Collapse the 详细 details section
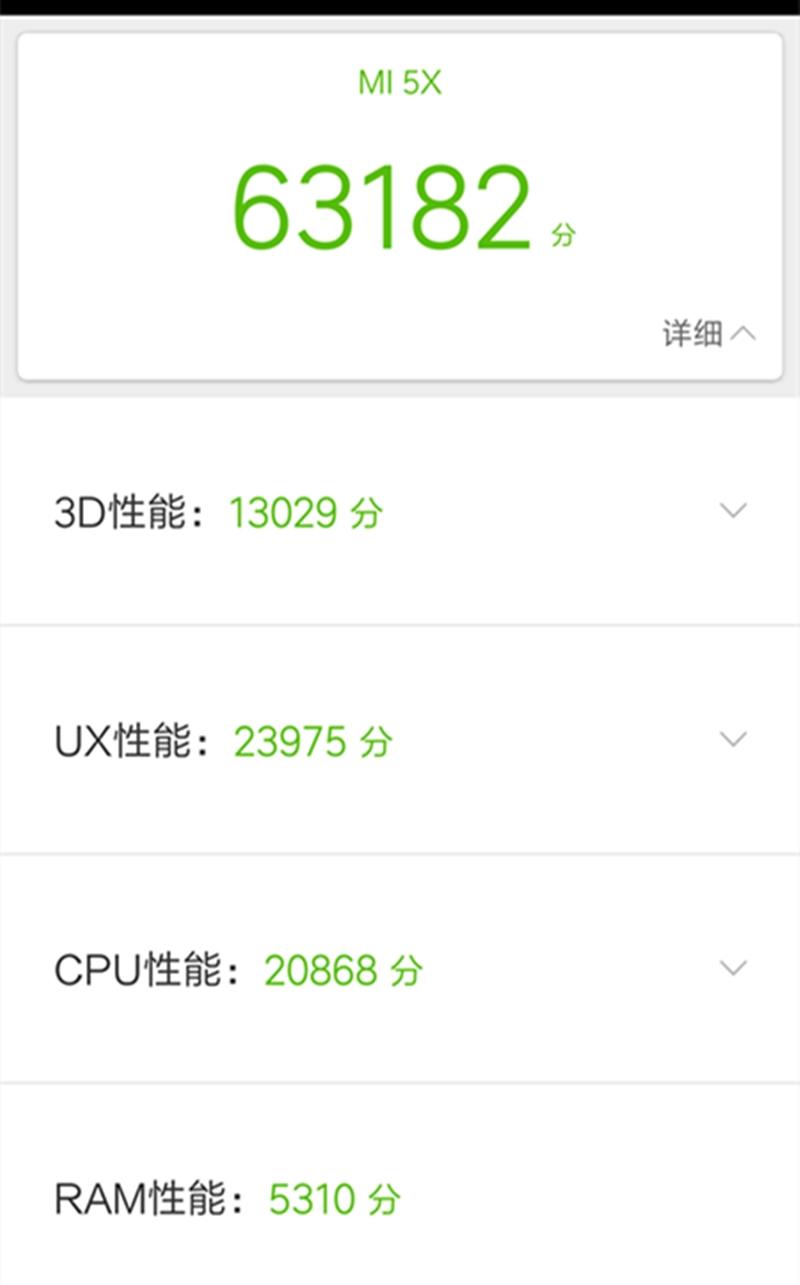800x1285 pixels. point(712,334)
